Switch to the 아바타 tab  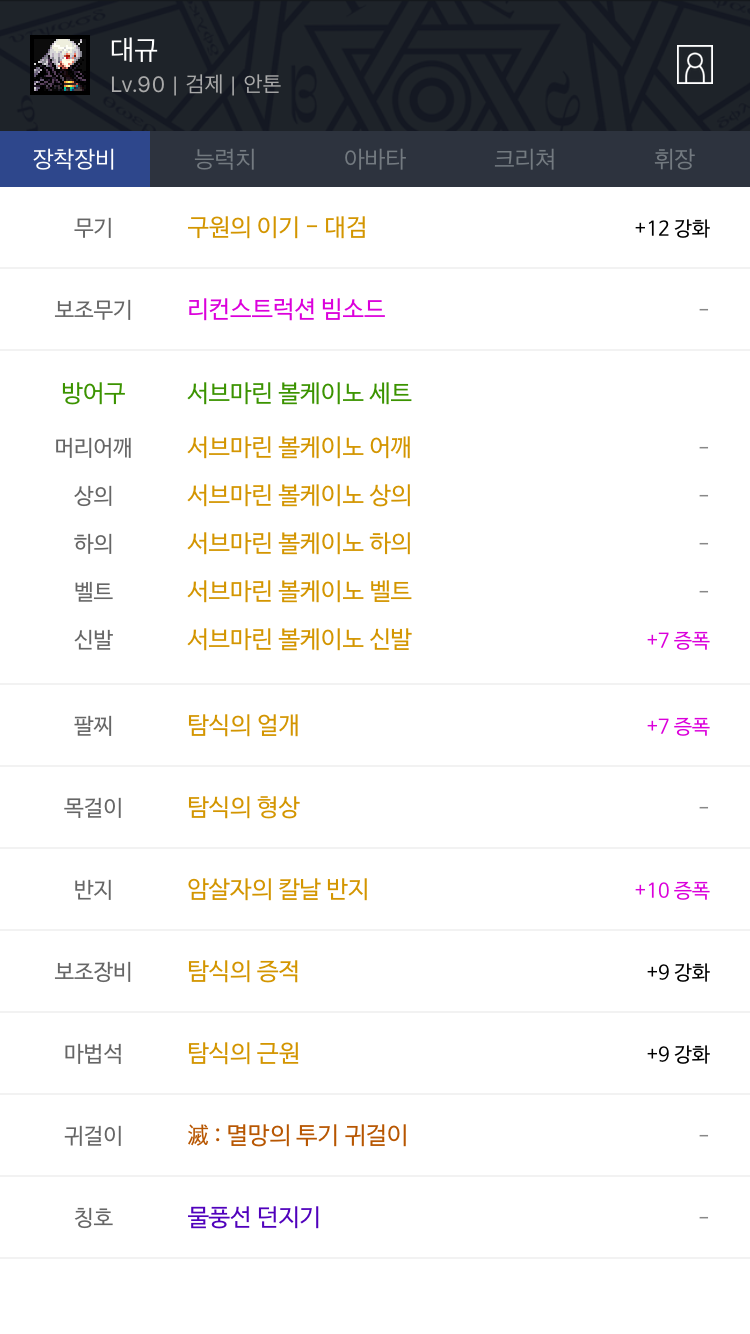click(x=375, y=159)
